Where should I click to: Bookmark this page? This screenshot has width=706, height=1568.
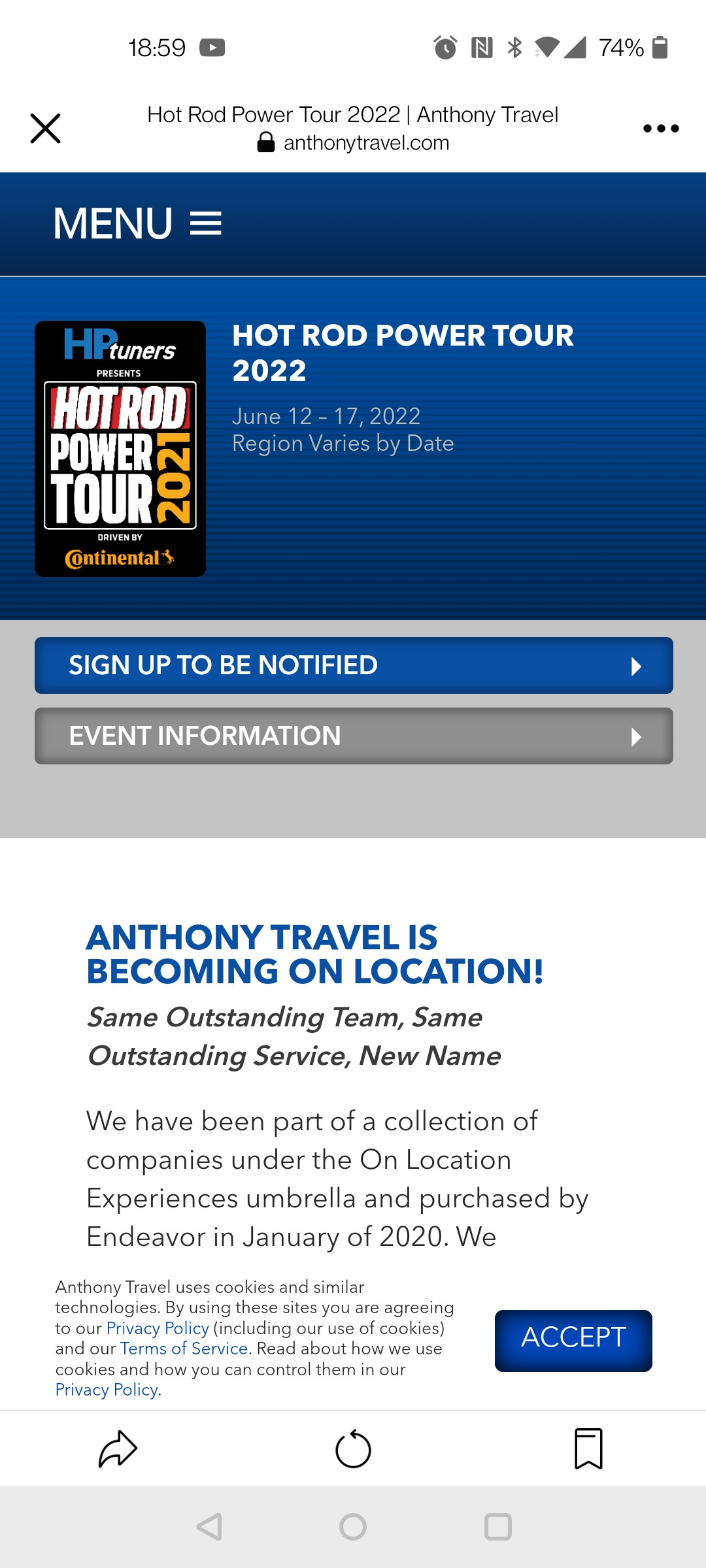[x=588, y=1448]
